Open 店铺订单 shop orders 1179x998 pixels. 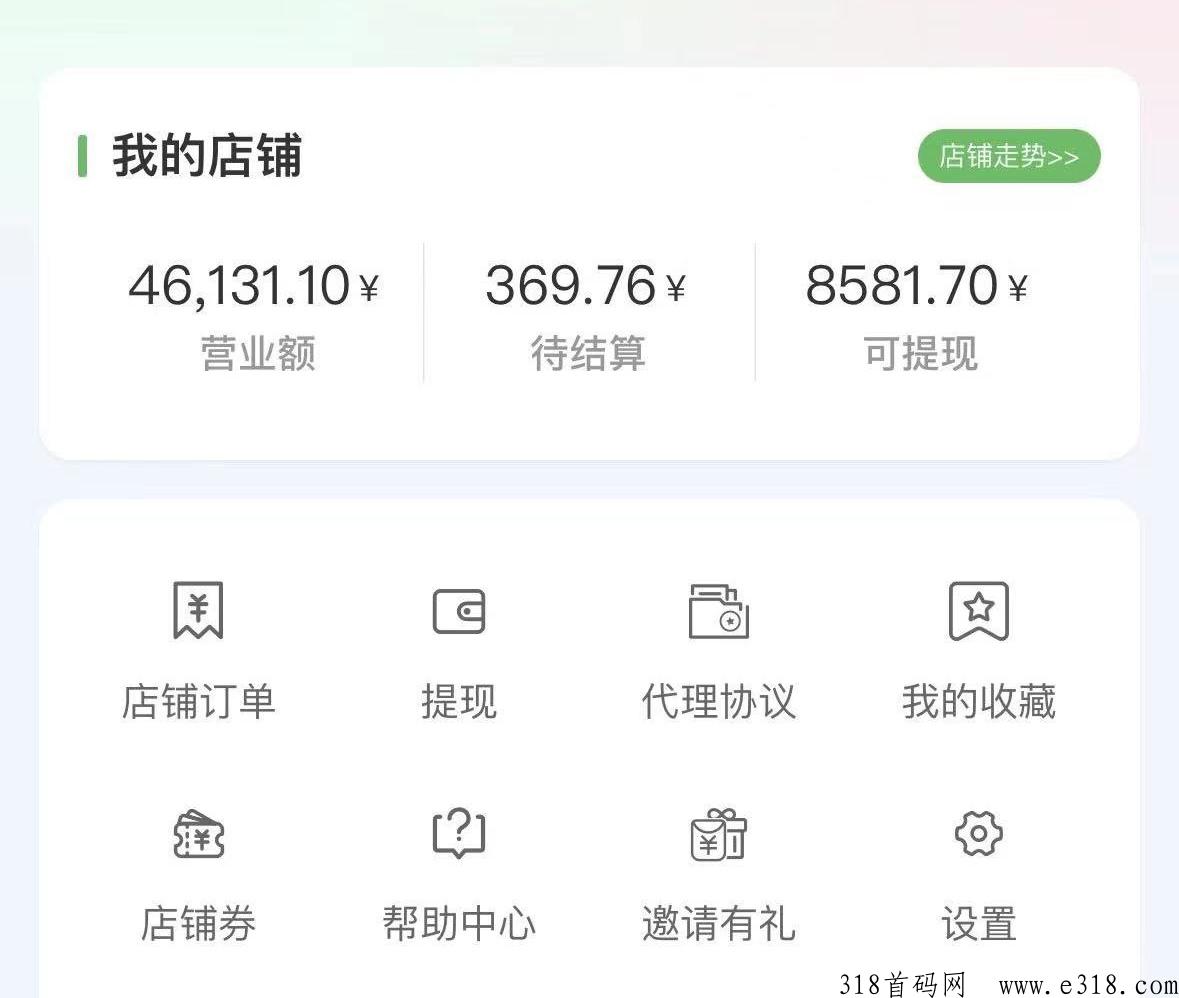pyautogui.click(x=198, y=645)
